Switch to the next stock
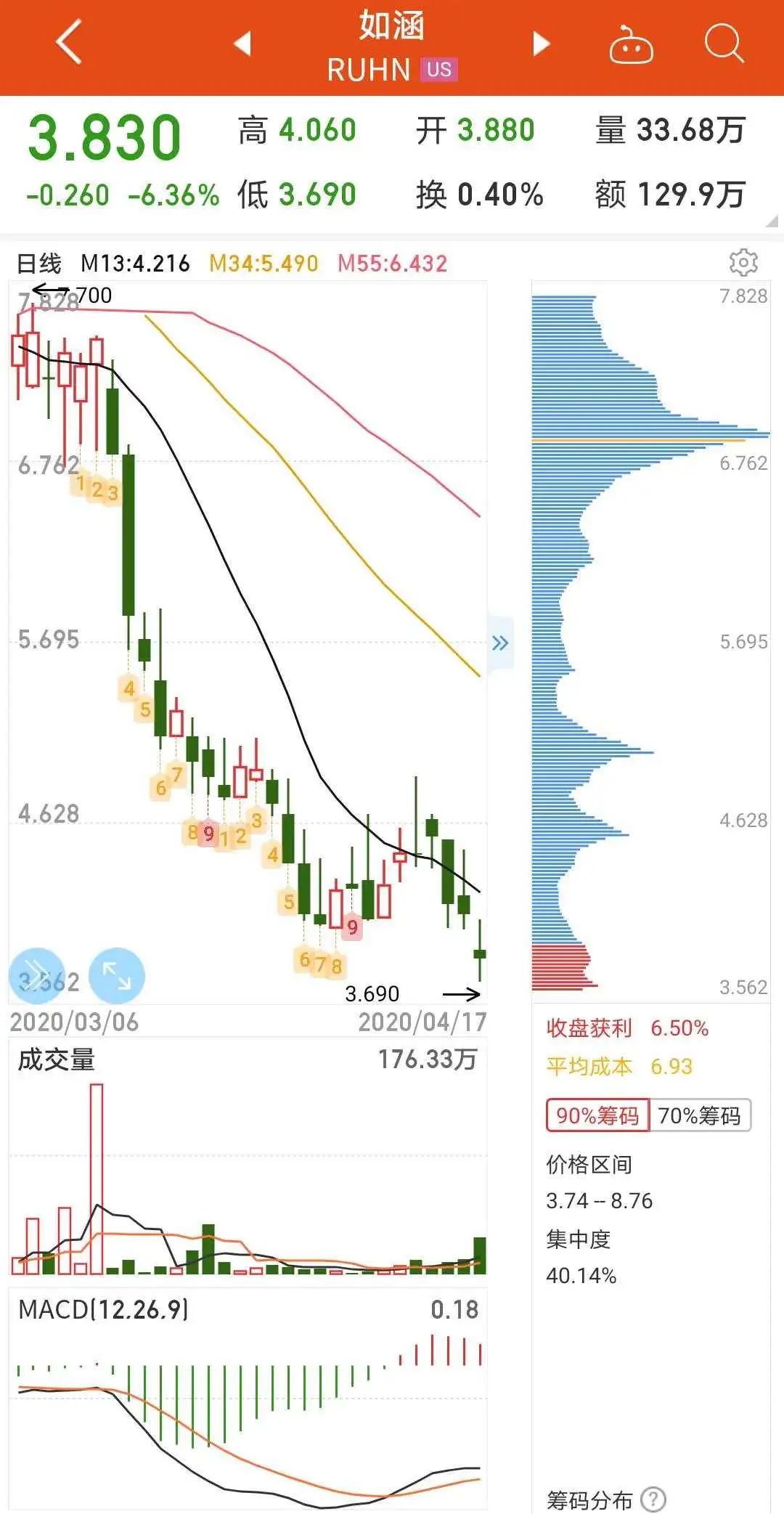Viewport: 784px width, 1514px height. click(541, 44)
